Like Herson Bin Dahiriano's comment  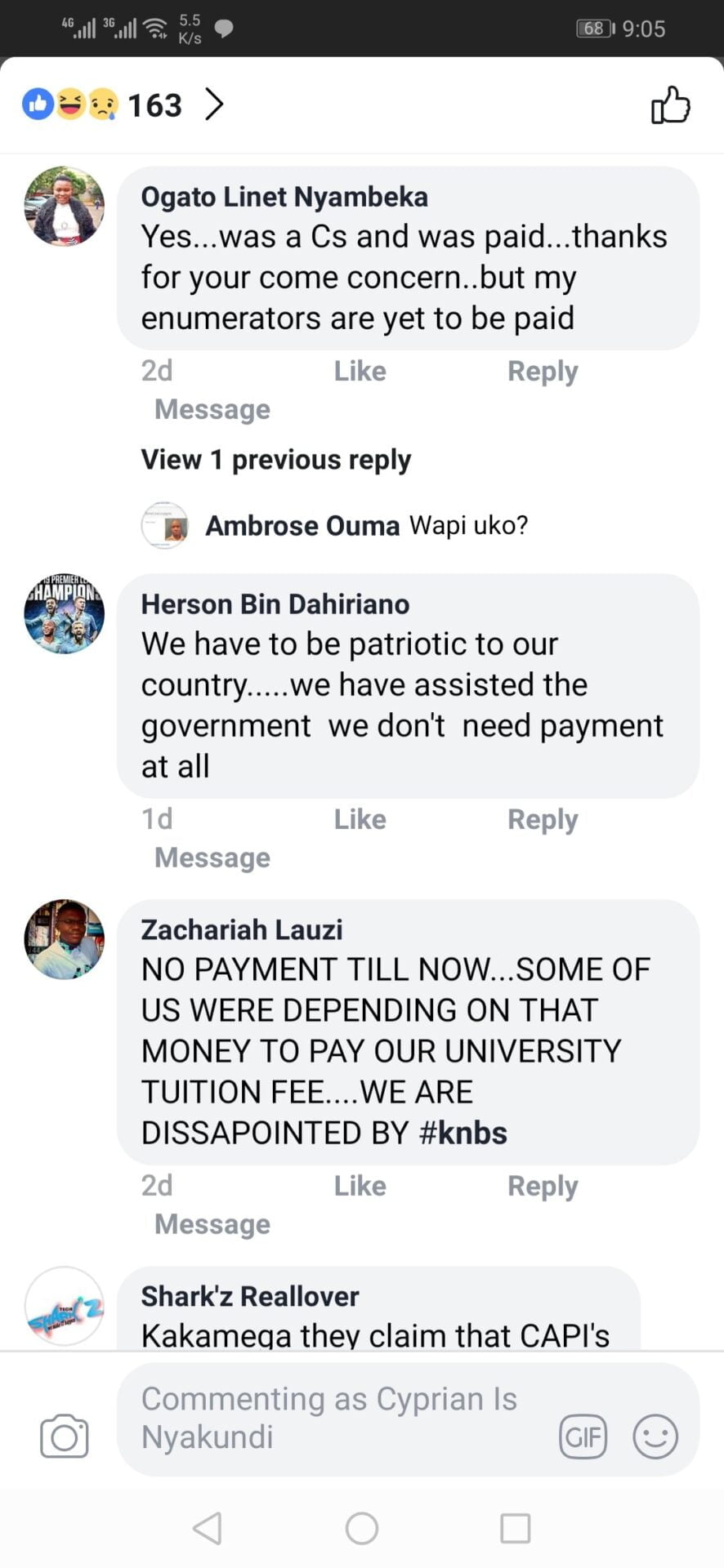point(360,819)
